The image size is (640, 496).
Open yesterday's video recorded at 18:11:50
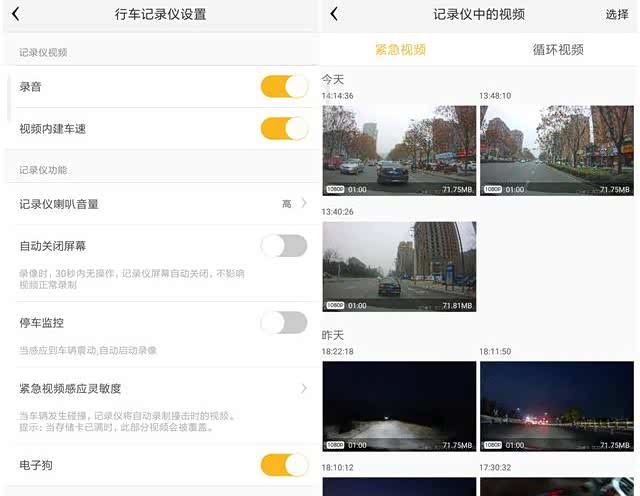tap(556, 406)
